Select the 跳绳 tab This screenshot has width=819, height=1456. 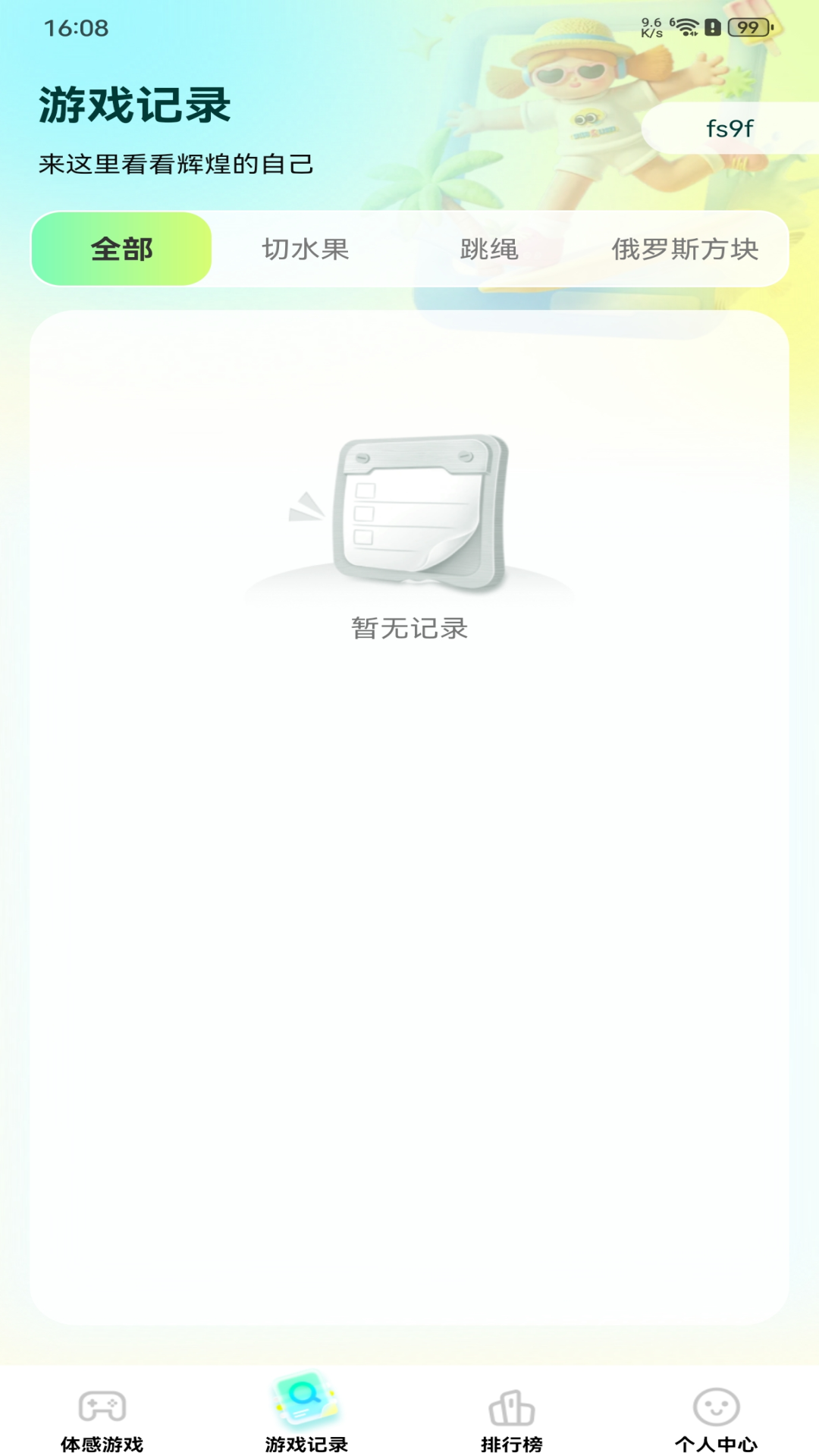489,249
